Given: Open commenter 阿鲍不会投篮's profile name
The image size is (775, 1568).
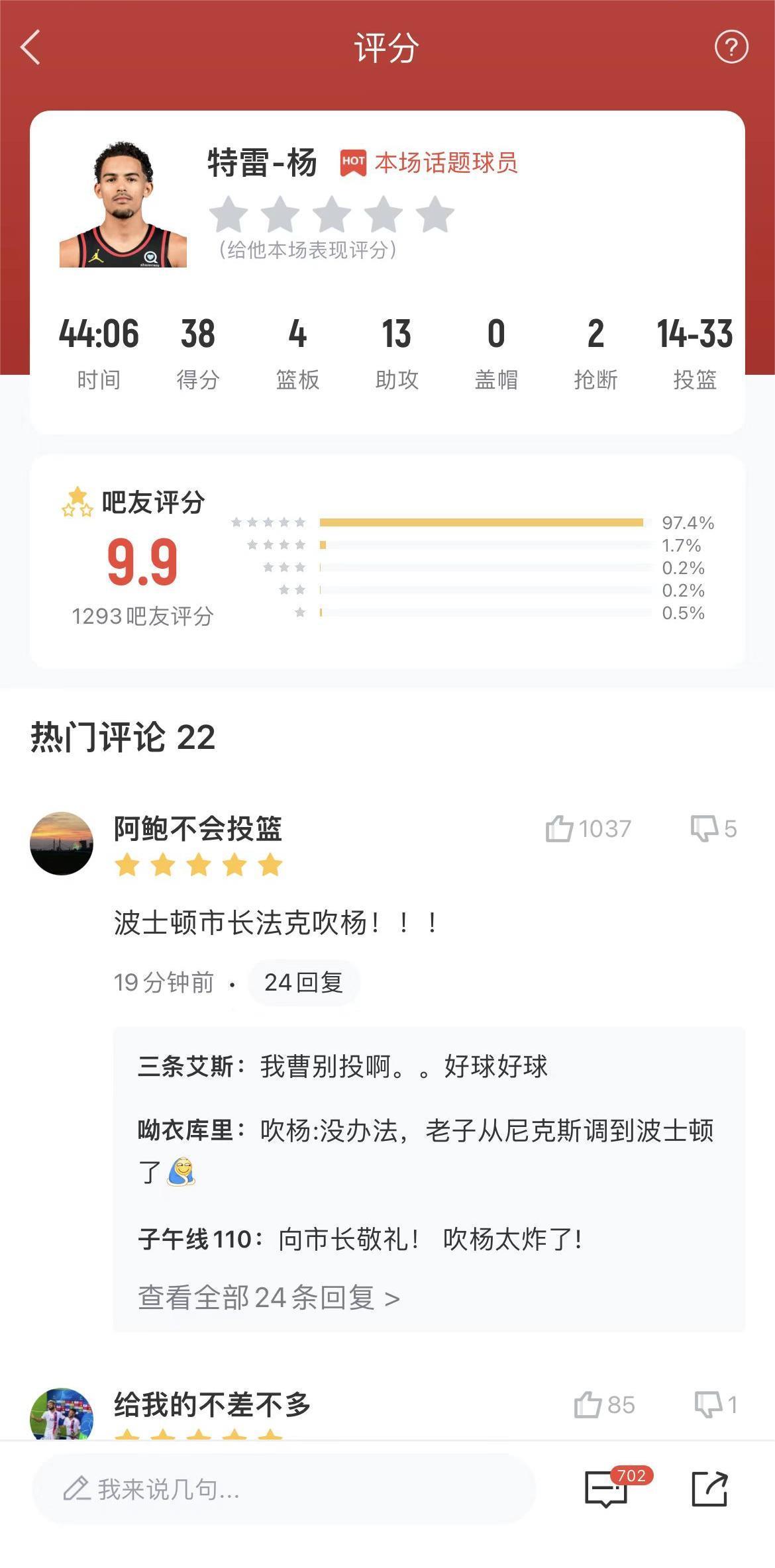Looking at the screenshot, I should click(x=197, y=828).
